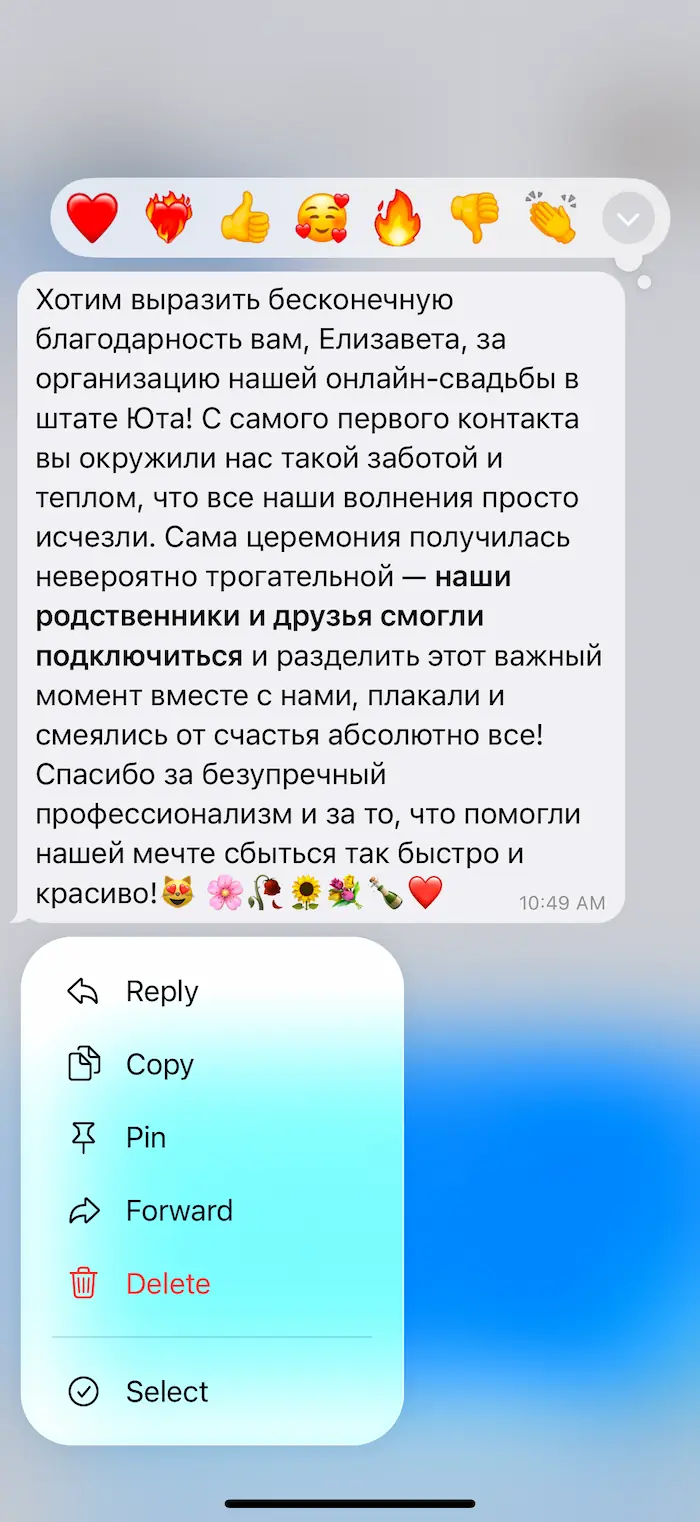700x1522 pixels.
Task: React with the clapping hands emoji
Action: (551, 218)
